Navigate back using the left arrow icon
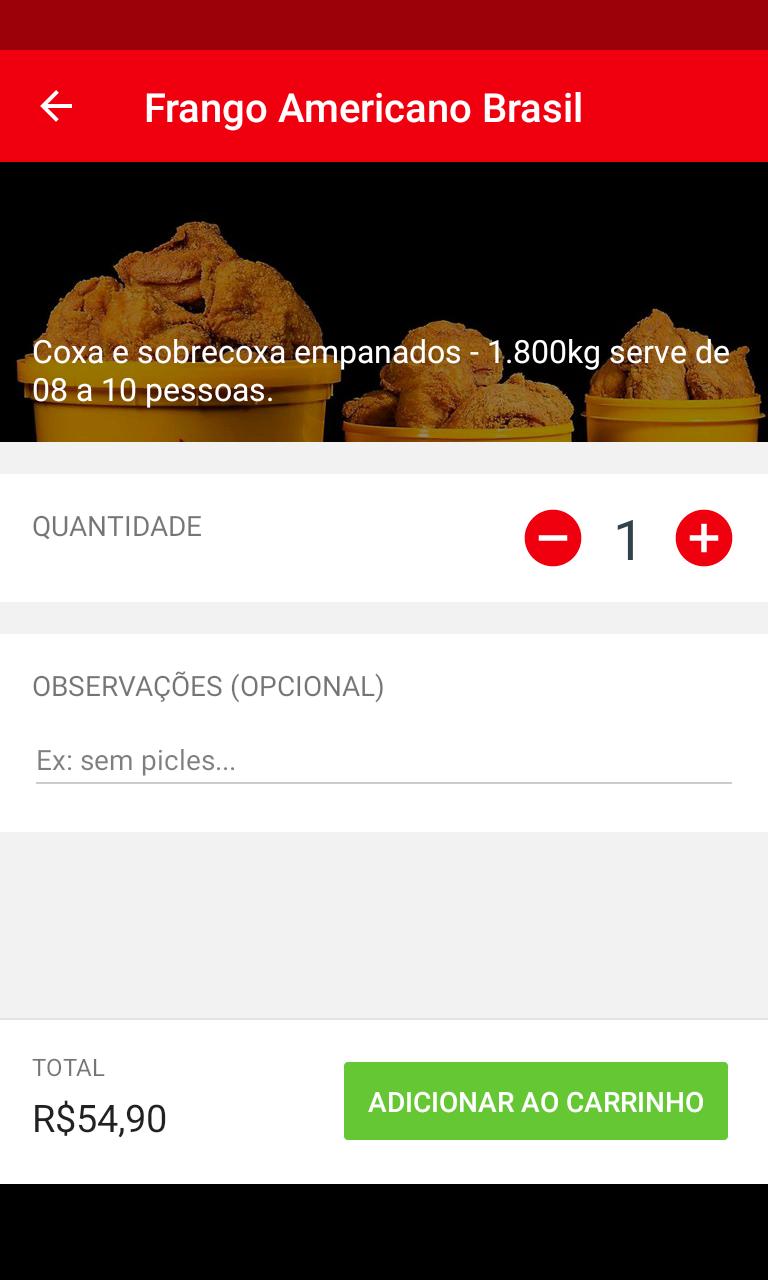 point(55,105)
